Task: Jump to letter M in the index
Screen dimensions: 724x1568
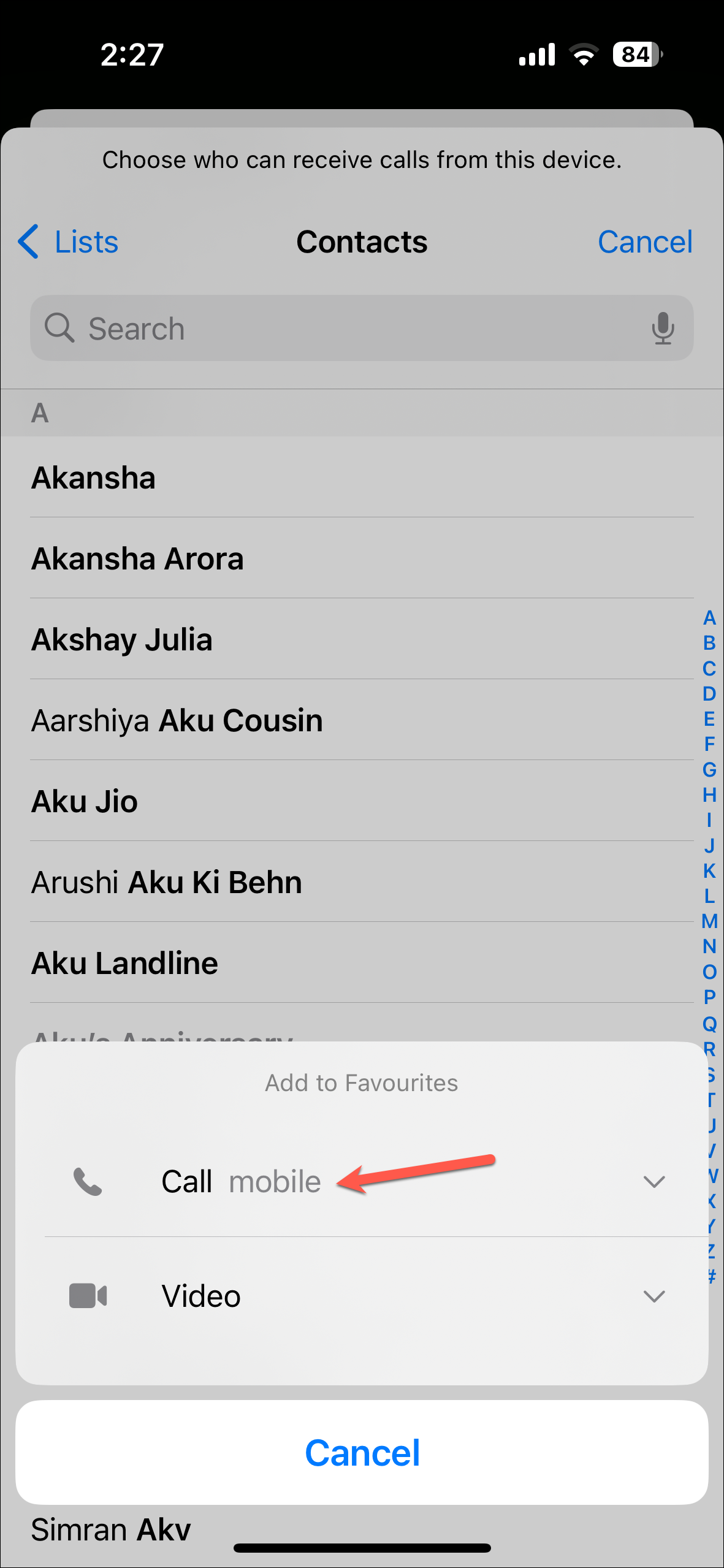Action: 709,921
